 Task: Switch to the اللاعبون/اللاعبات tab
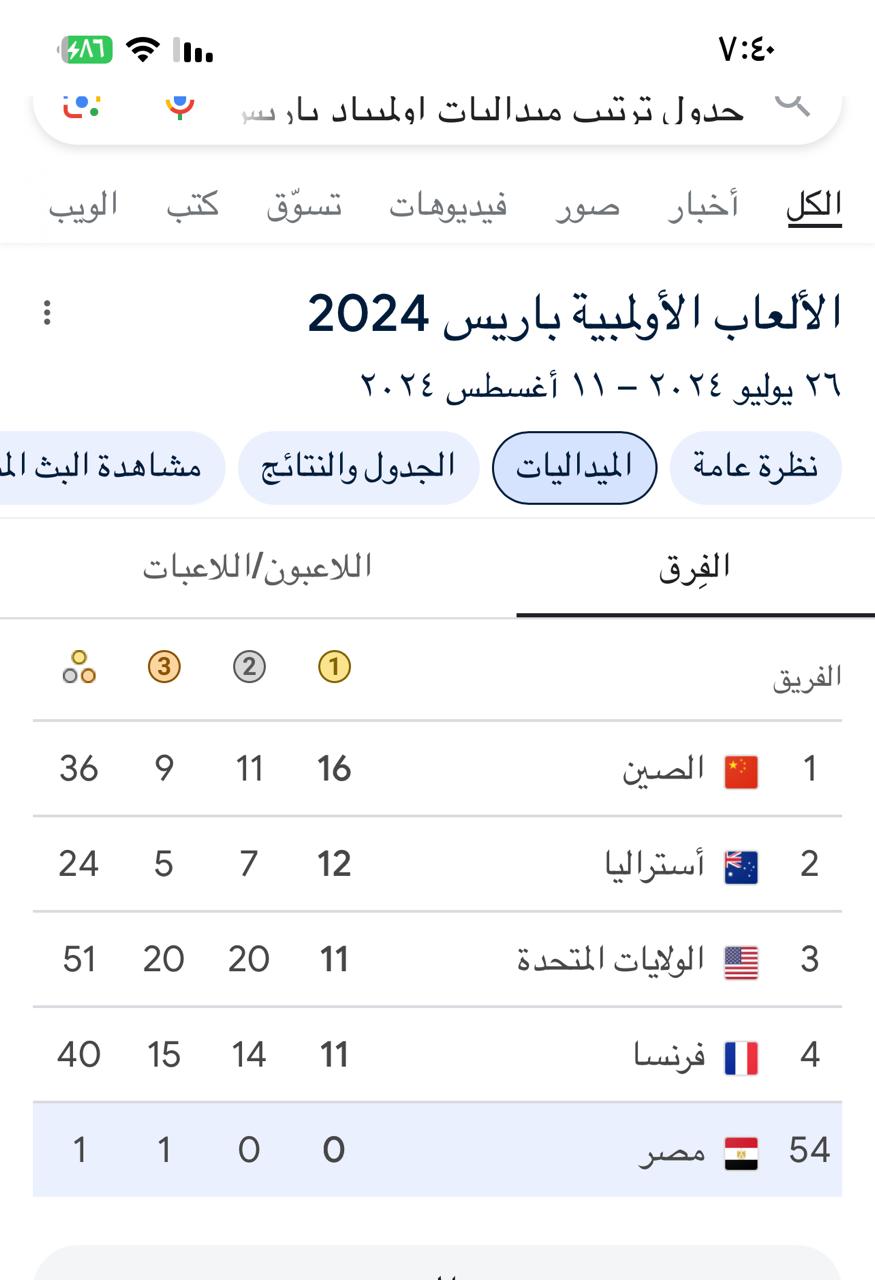pyautogui.click(x=257, y=568)
